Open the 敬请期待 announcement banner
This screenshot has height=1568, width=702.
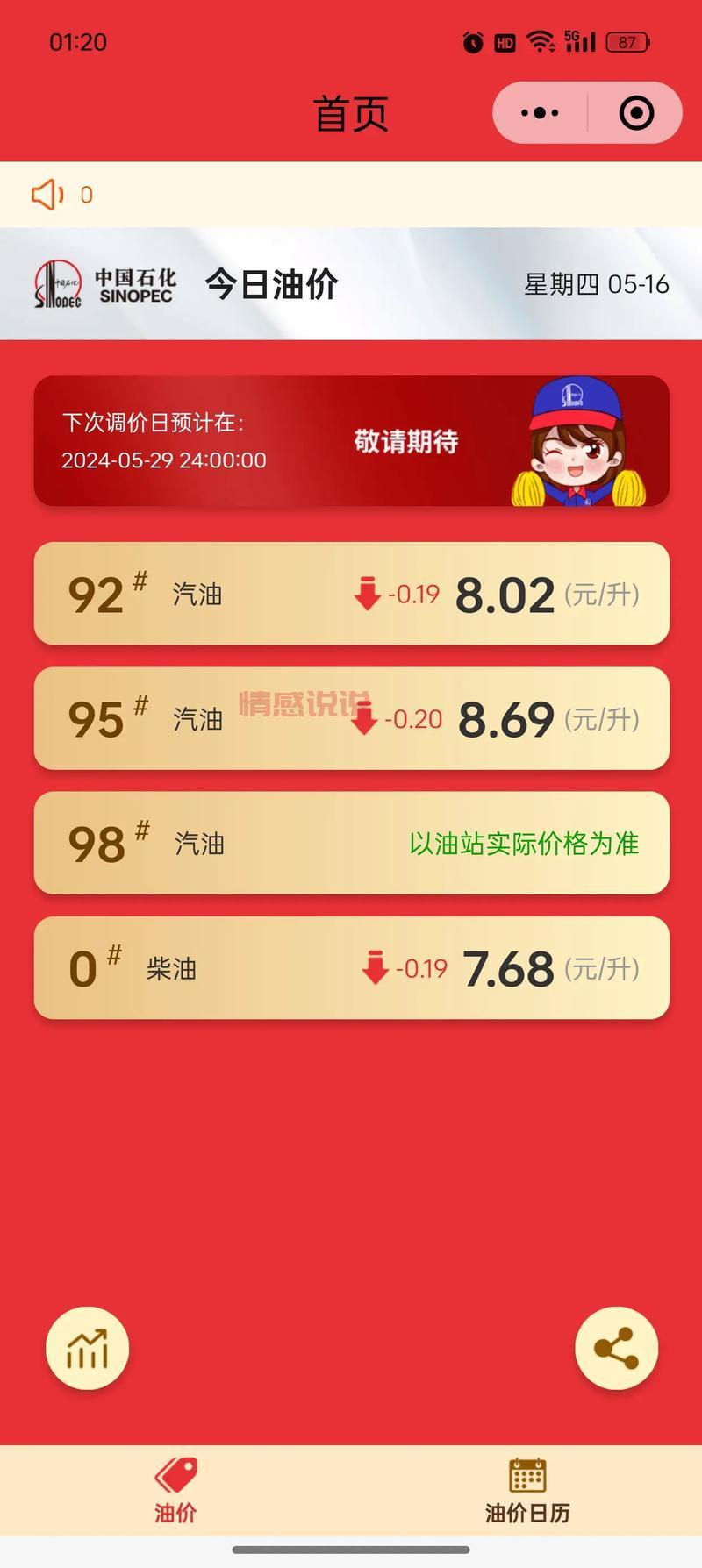pos(351,440)
